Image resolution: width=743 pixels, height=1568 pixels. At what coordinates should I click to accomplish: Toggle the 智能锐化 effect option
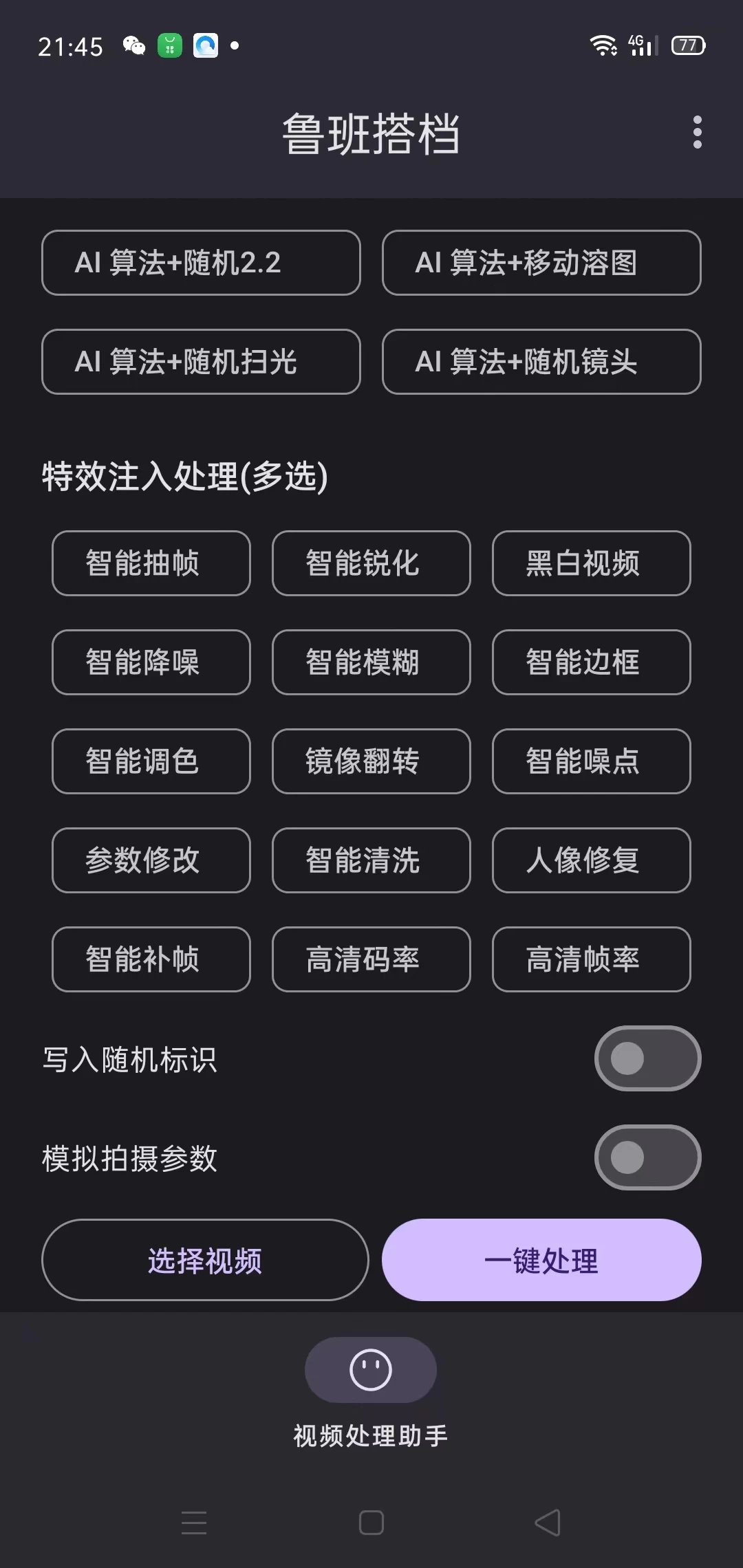click(371, 563)
